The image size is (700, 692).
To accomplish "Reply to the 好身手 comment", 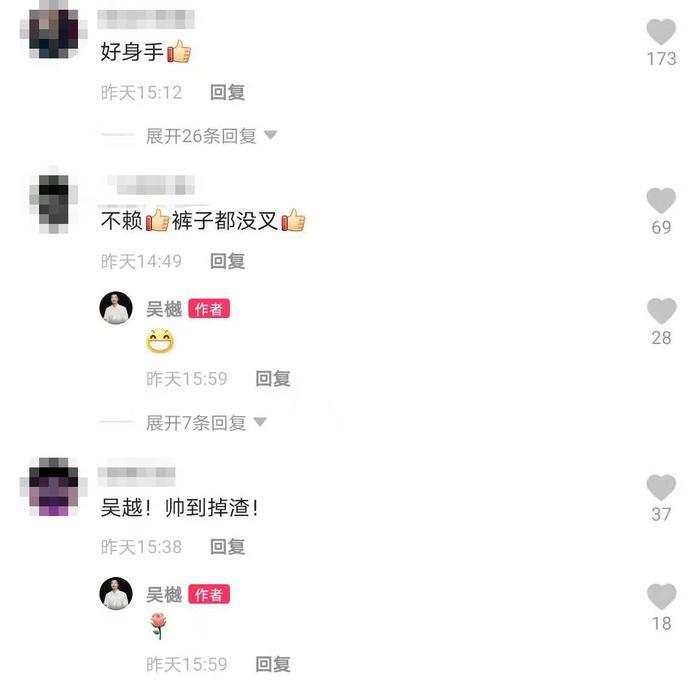I will pyautogui.click(x=228, y=93).
